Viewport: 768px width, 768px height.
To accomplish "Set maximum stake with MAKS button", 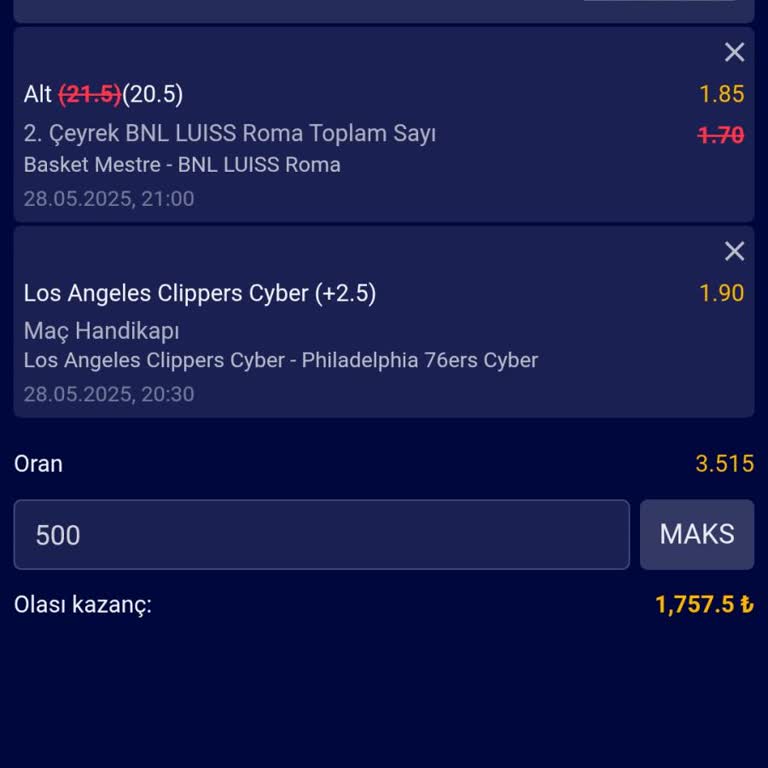I will (697, 535).
